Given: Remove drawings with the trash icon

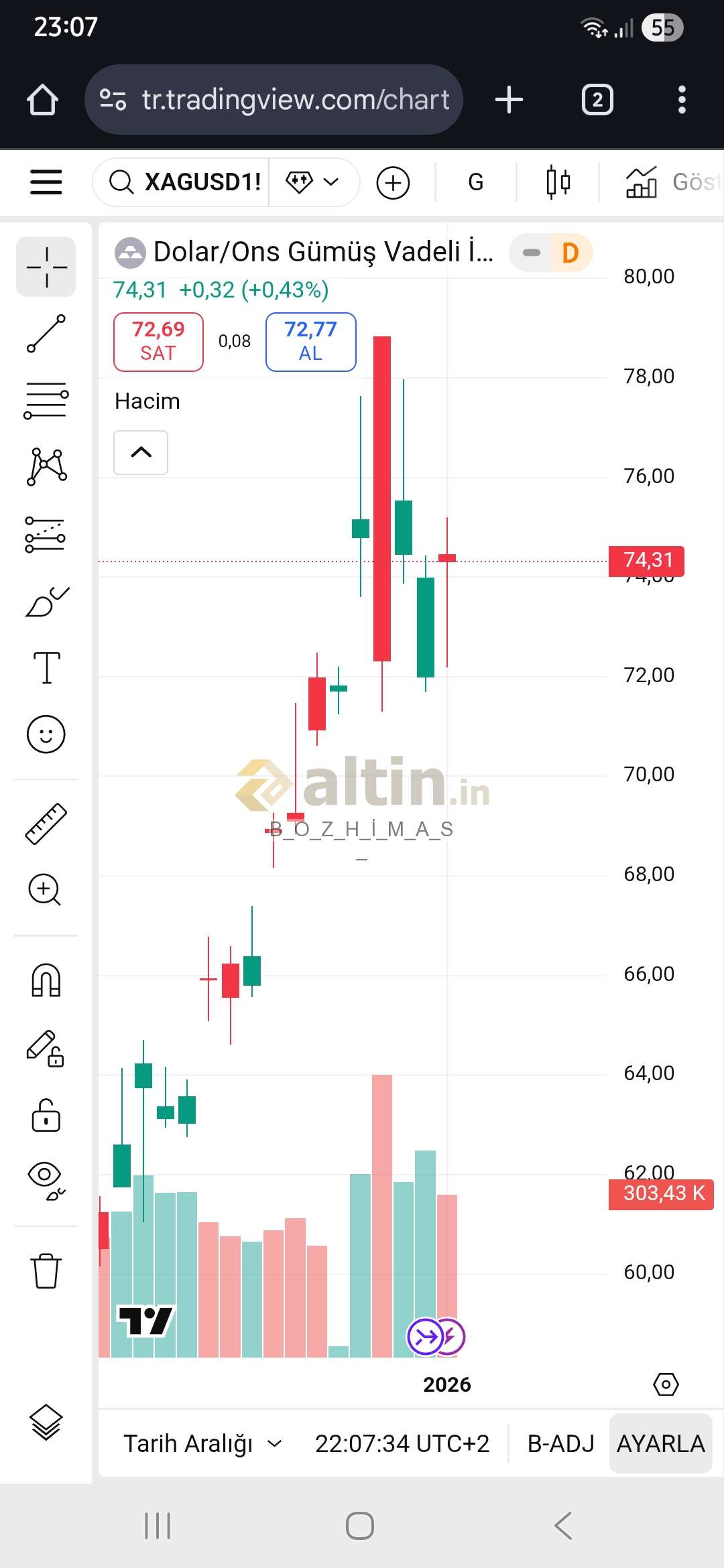Looking at the screenshot, I should coord(46,1270).
